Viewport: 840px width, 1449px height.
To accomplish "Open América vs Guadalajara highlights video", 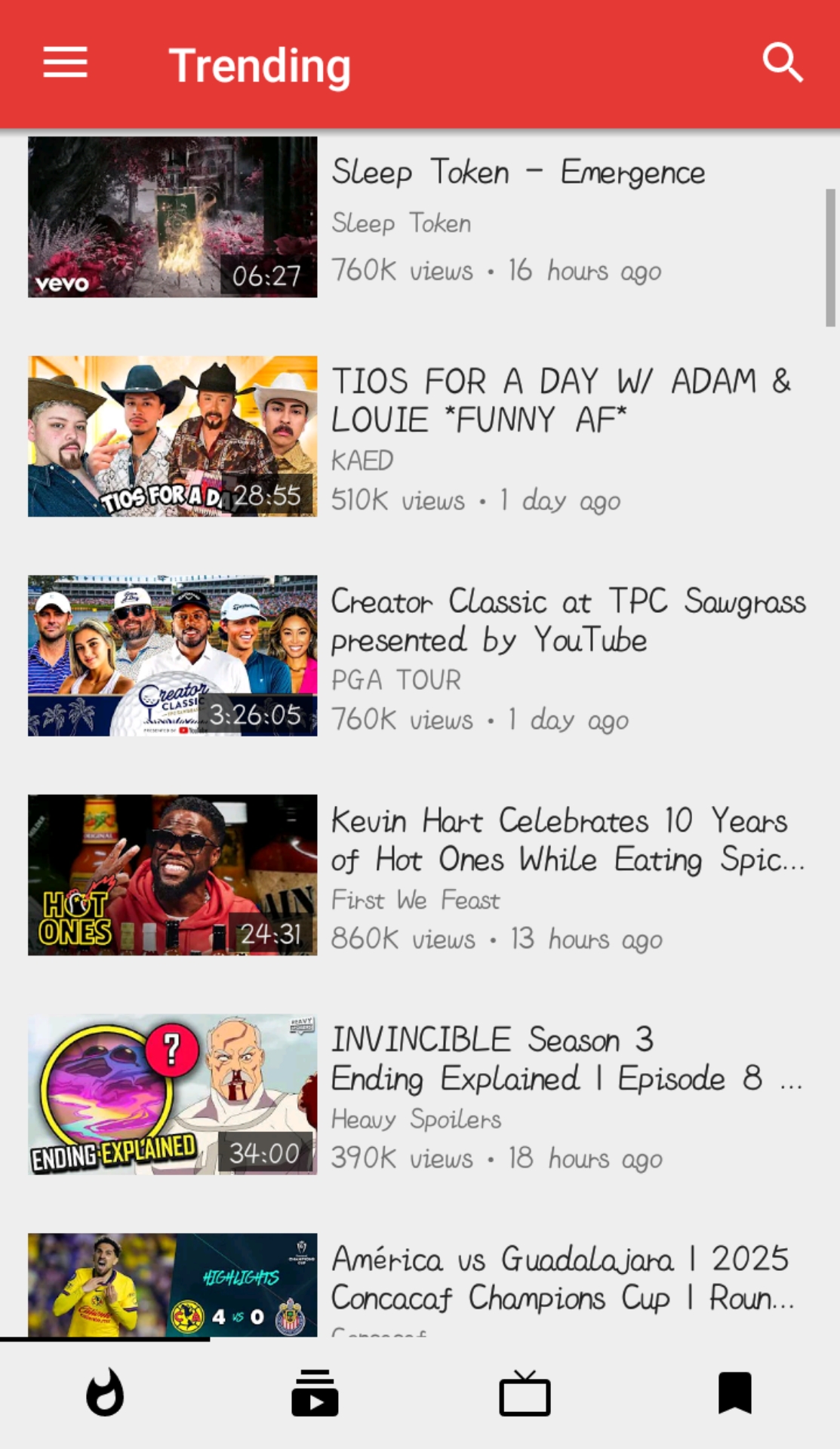I will coord(172,1284).
